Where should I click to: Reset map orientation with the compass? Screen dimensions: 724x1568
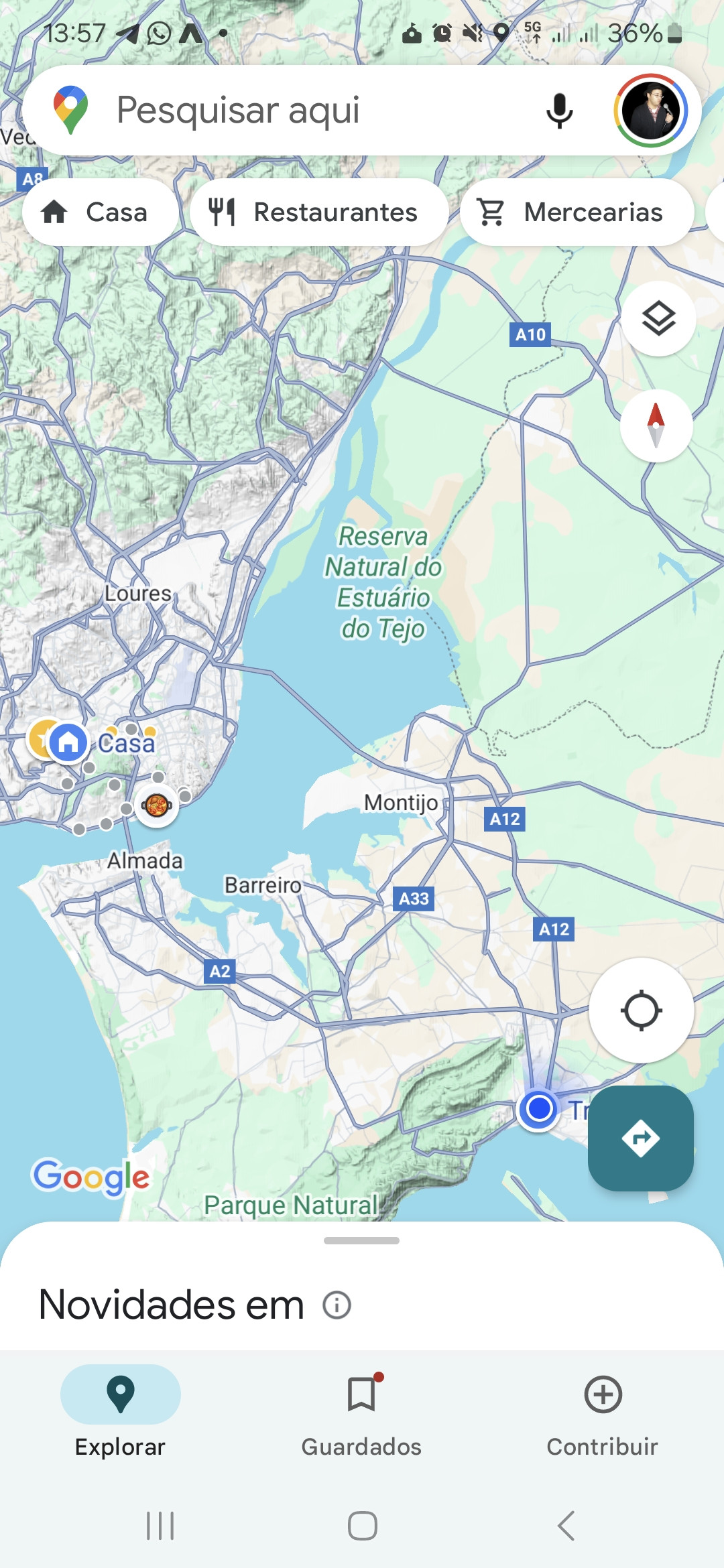(x=656, y=426)
